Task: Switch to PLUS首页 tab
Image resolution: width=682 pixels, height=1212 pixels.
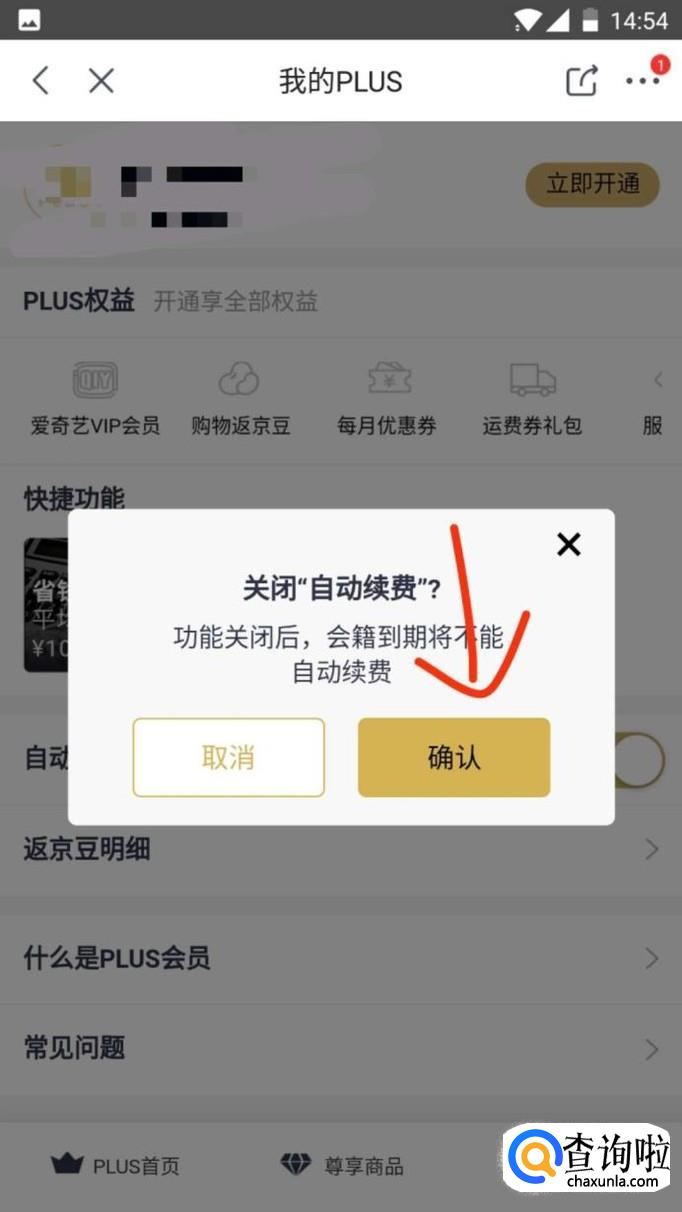Action: tap(116, 1165)
